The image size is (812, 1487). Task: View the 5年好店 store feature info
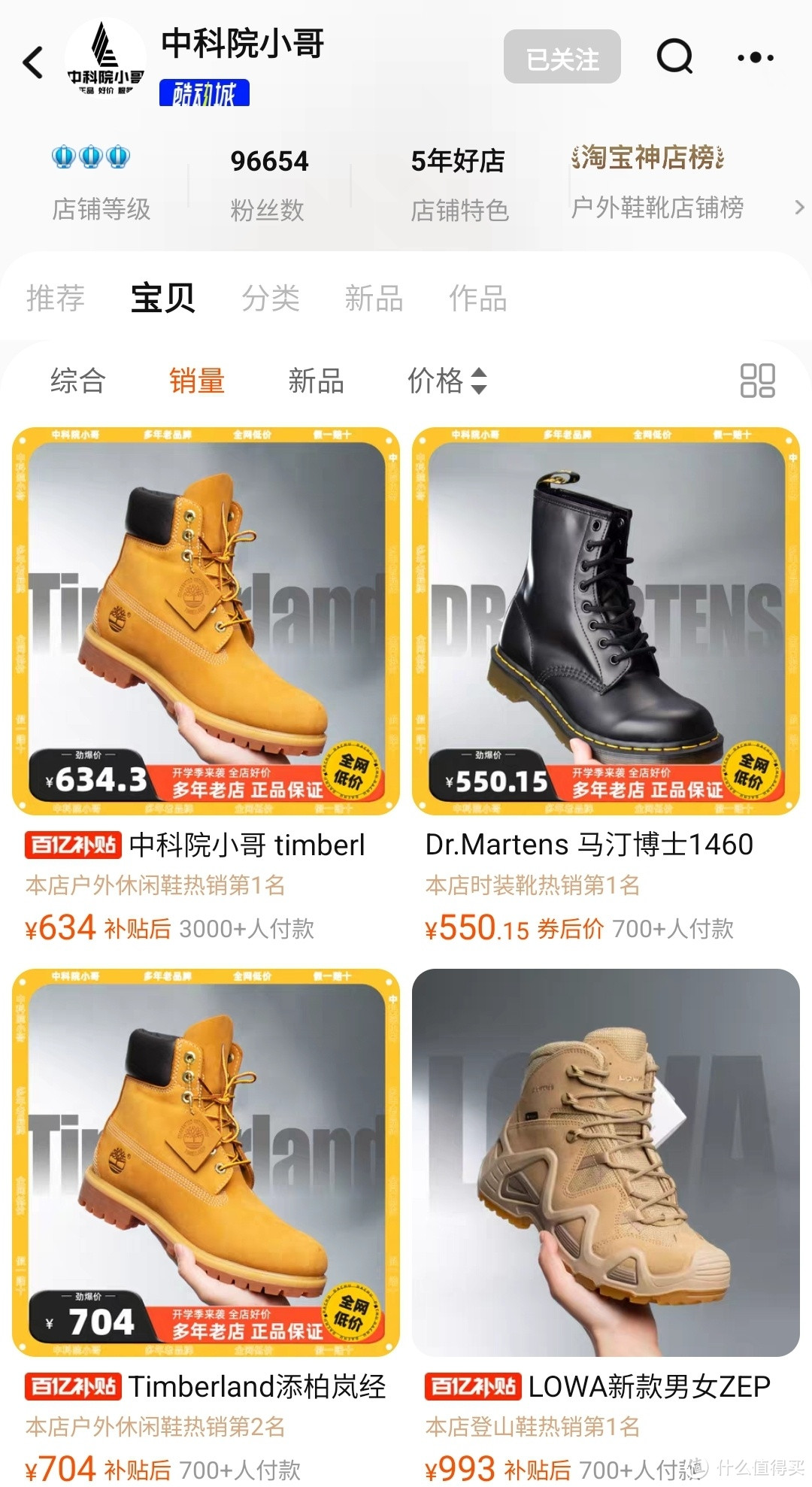[x=460, y=181]
